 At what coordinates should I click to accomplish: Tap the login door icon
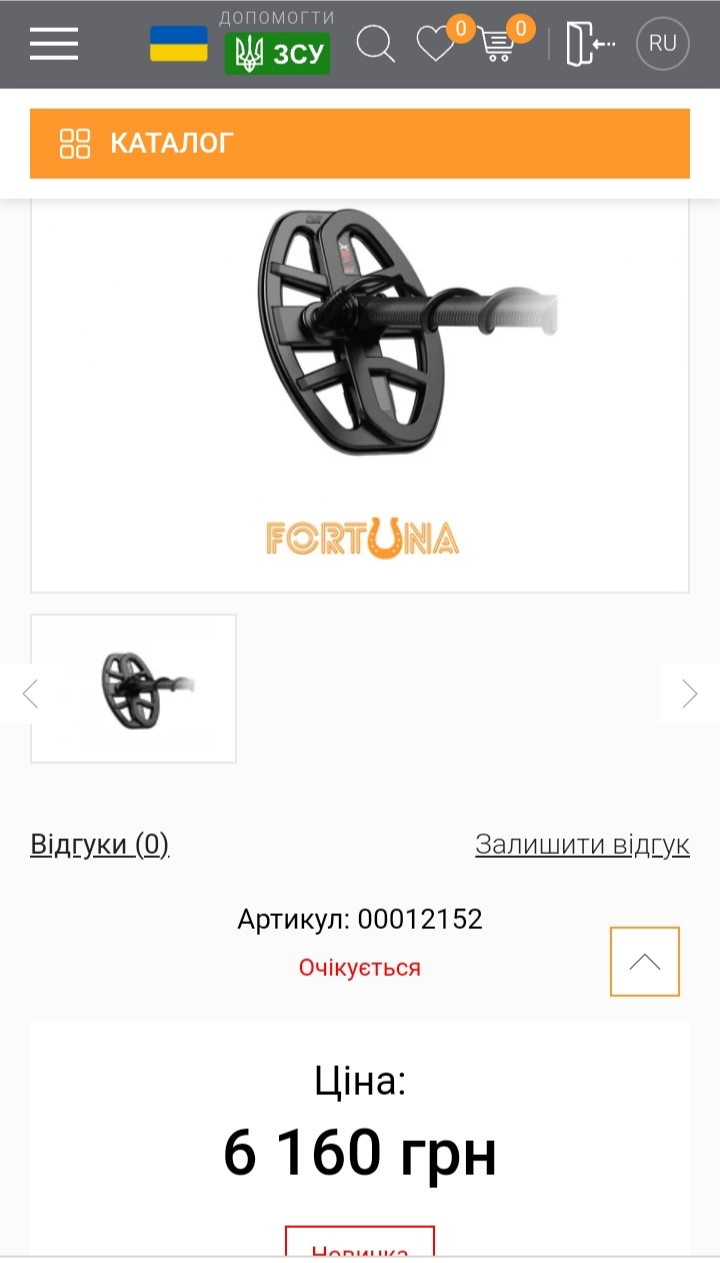(x=590, y=44)
